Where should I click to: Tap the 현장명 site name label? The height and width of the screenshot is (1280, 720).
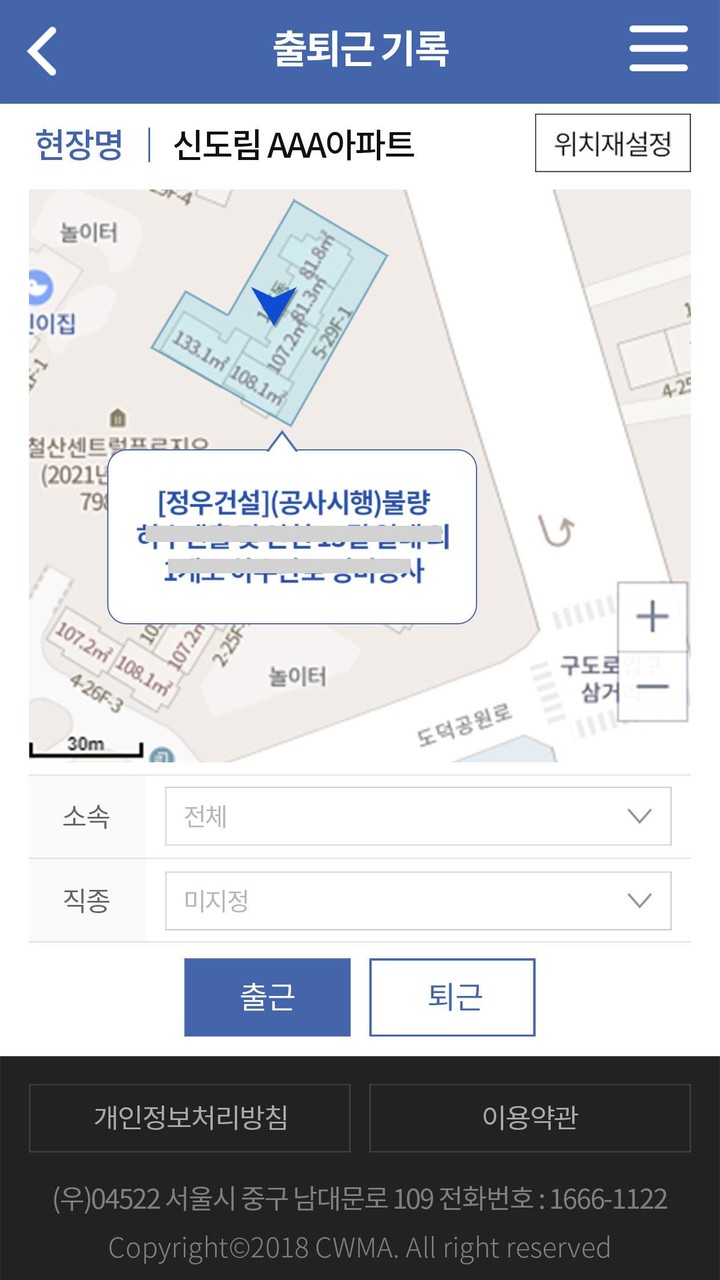coord(75,144)
